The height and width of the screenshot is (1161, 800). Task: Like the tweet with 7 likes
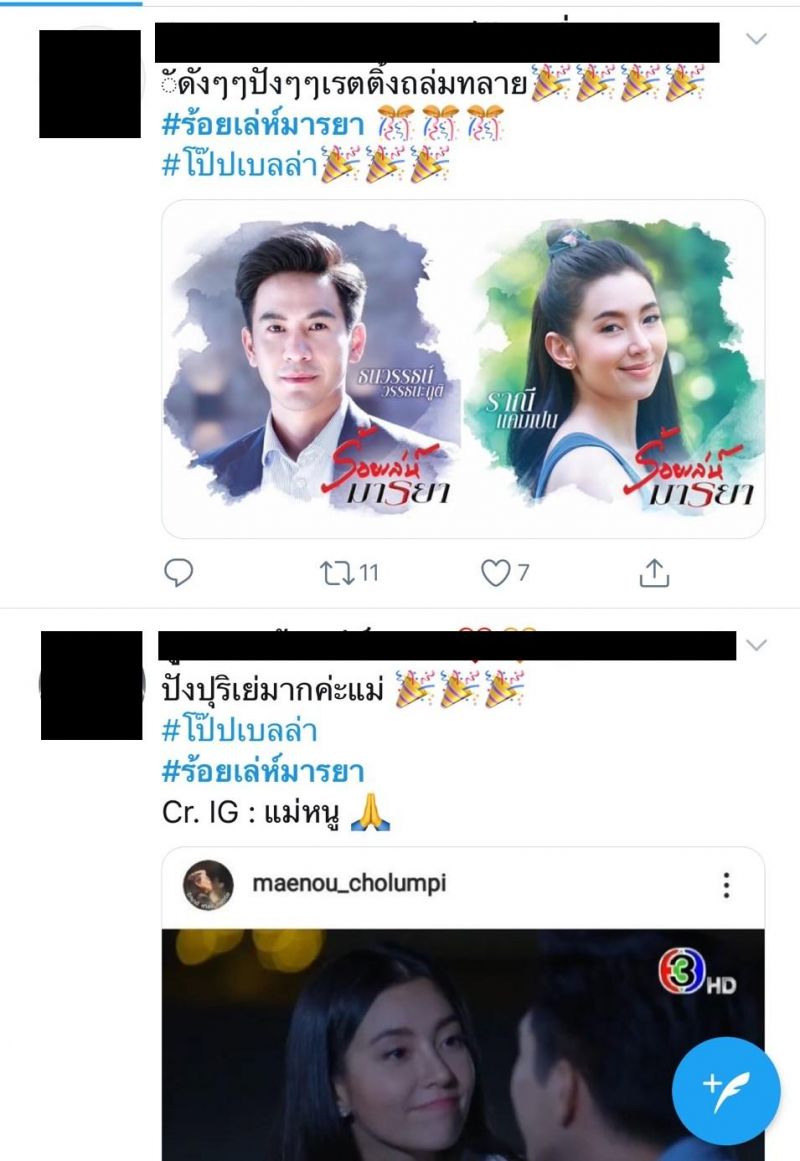pos(496,572)
